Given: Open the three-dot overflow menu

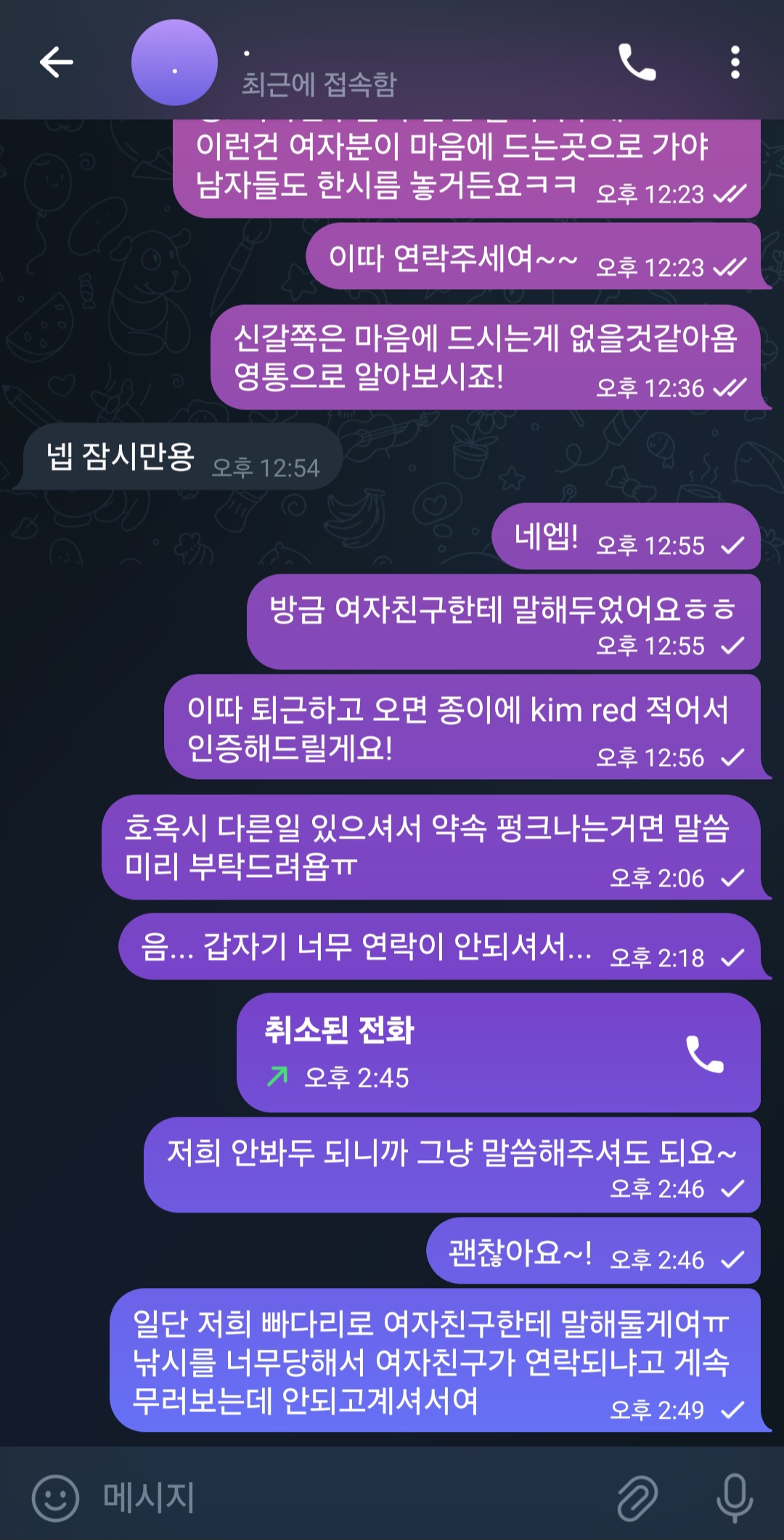Looking at the screenshot, I should [735, 62].
